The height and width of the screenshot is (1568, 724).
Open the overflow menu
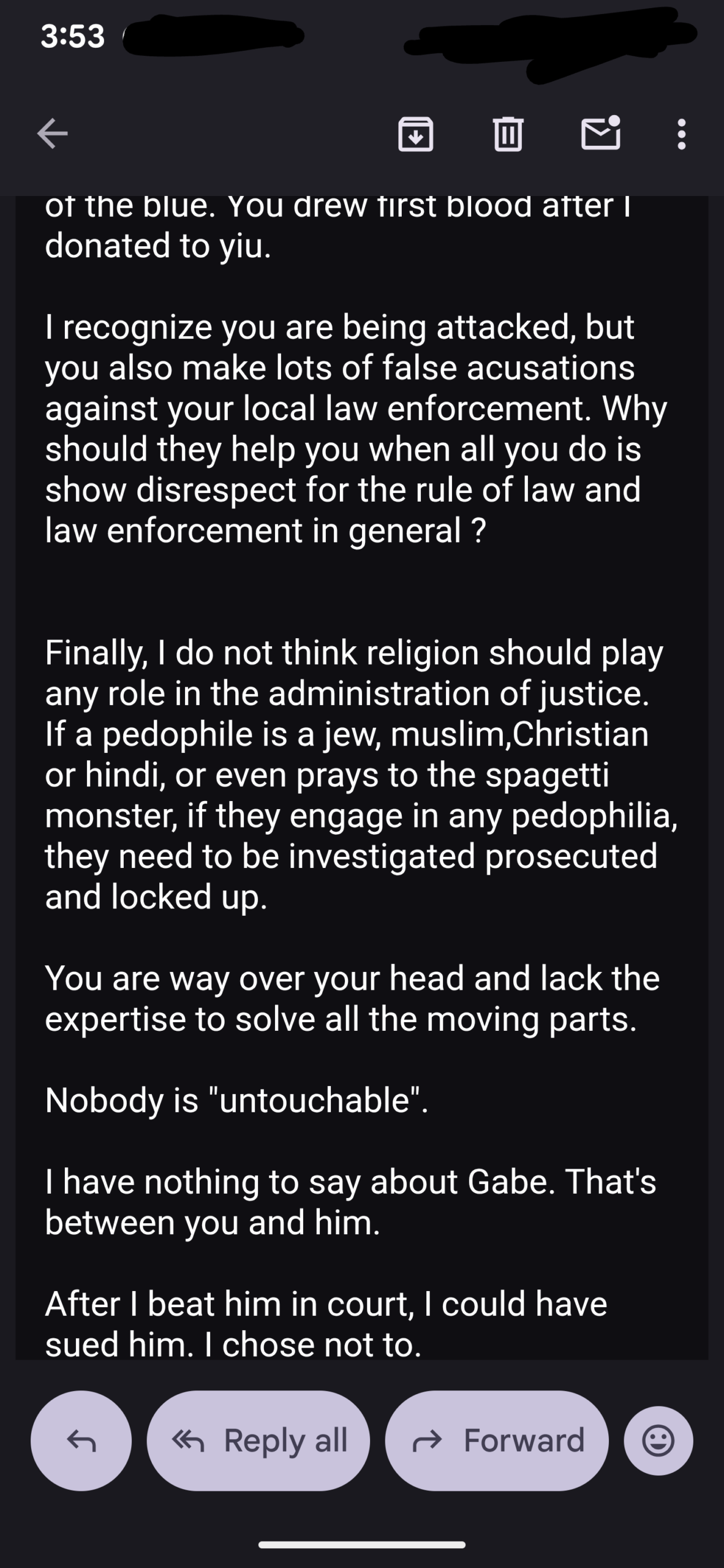[x=681, y=134]
